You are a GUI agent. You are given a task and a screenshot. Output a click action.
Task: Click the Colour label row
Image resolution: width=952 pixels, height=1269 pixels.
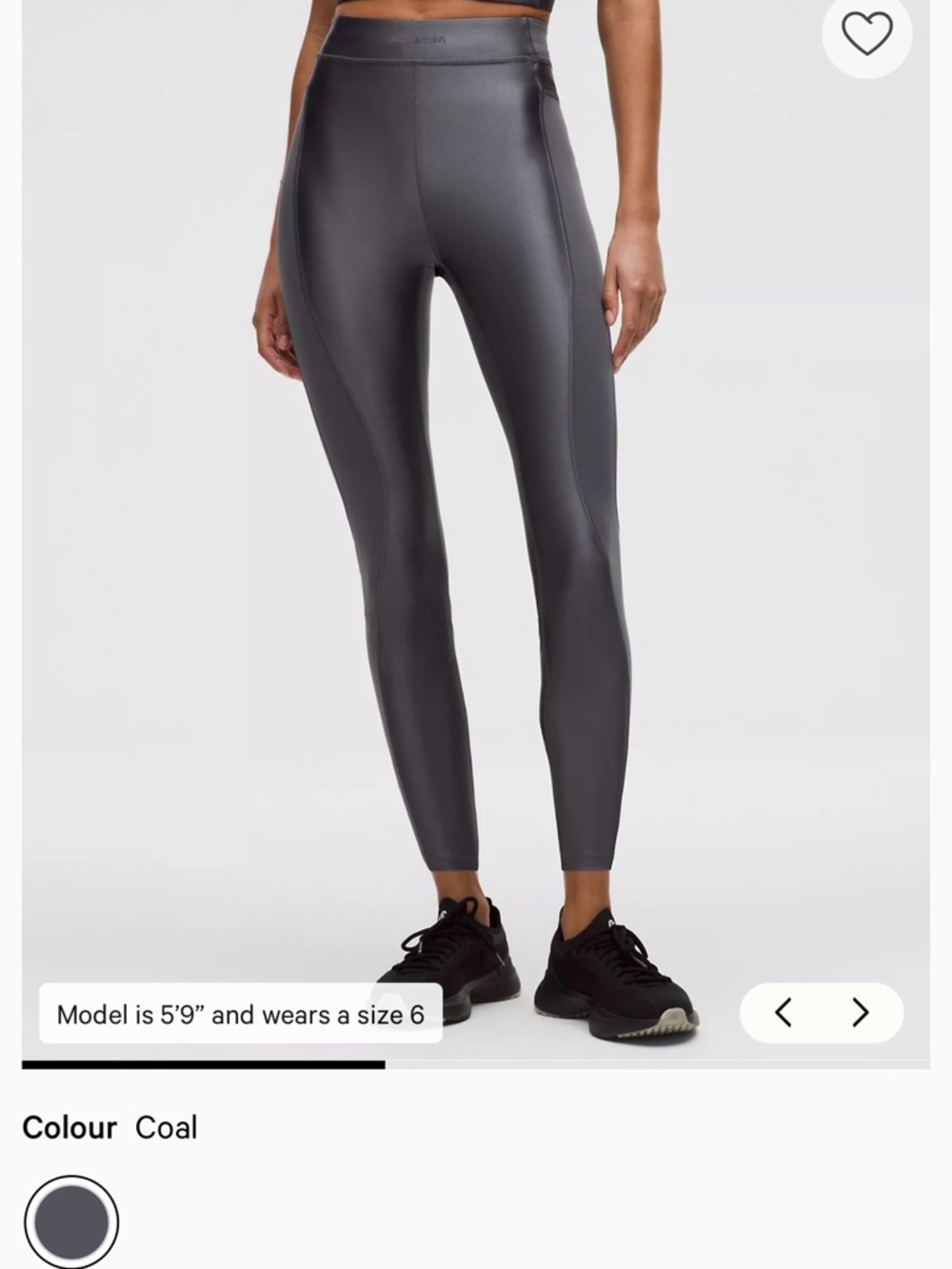(71, 1127)
